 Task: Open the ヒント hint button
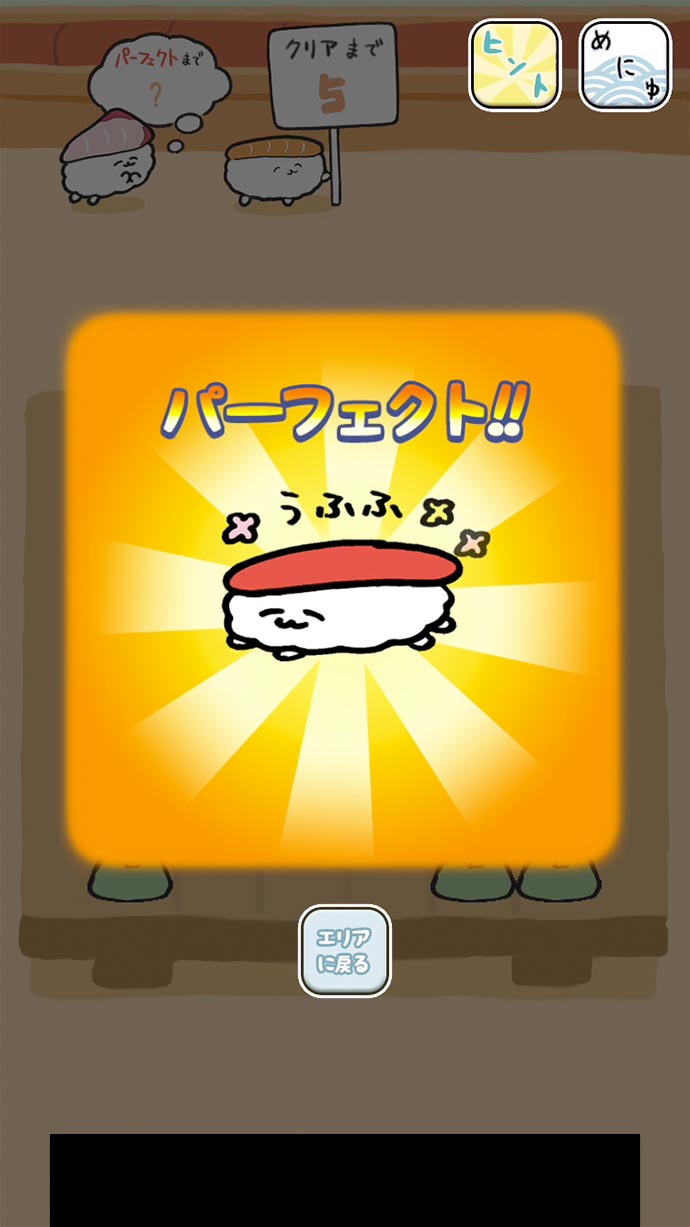click(x=514, y=65)
